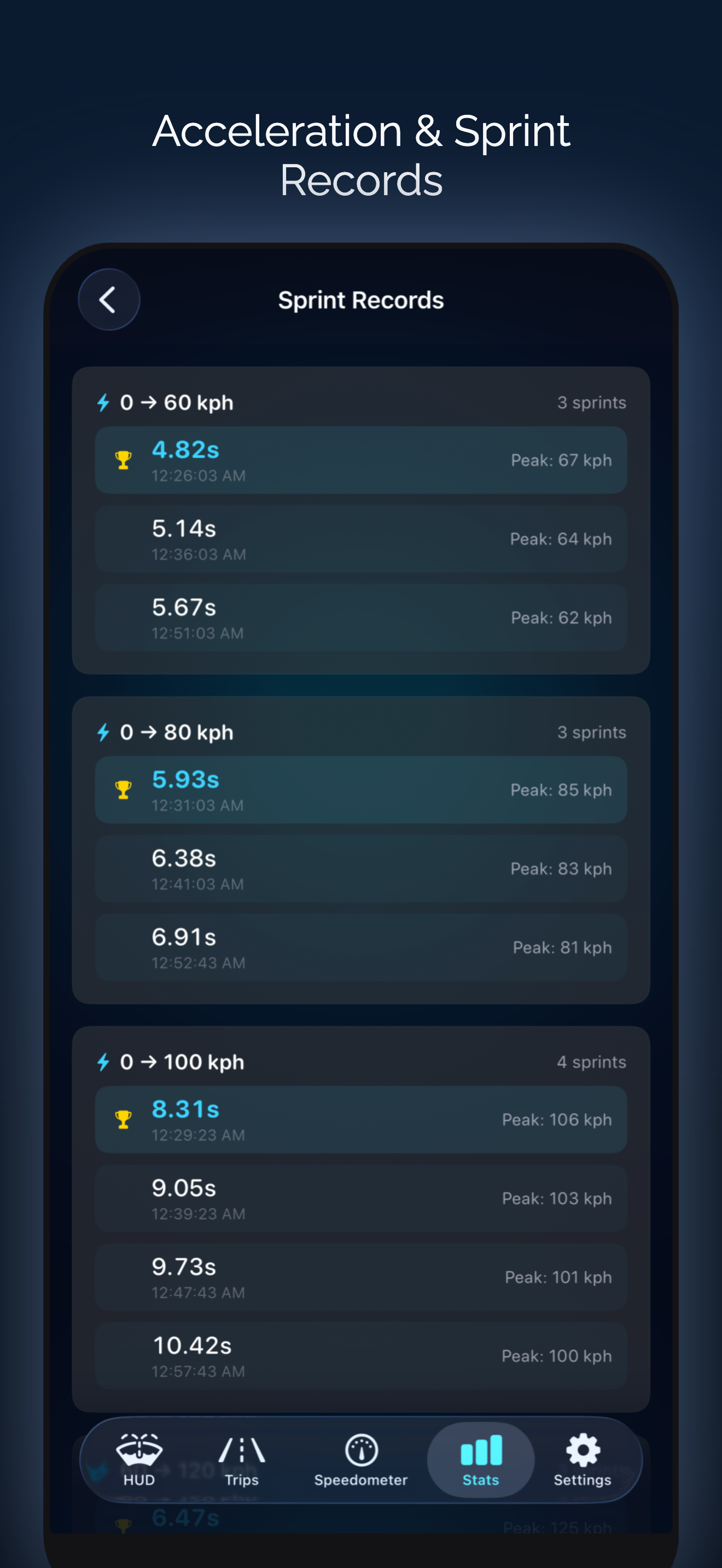Expand the 0 → 80 kph section
The height and width of the screenshot is (1568, 722).
tap(179, 732)
